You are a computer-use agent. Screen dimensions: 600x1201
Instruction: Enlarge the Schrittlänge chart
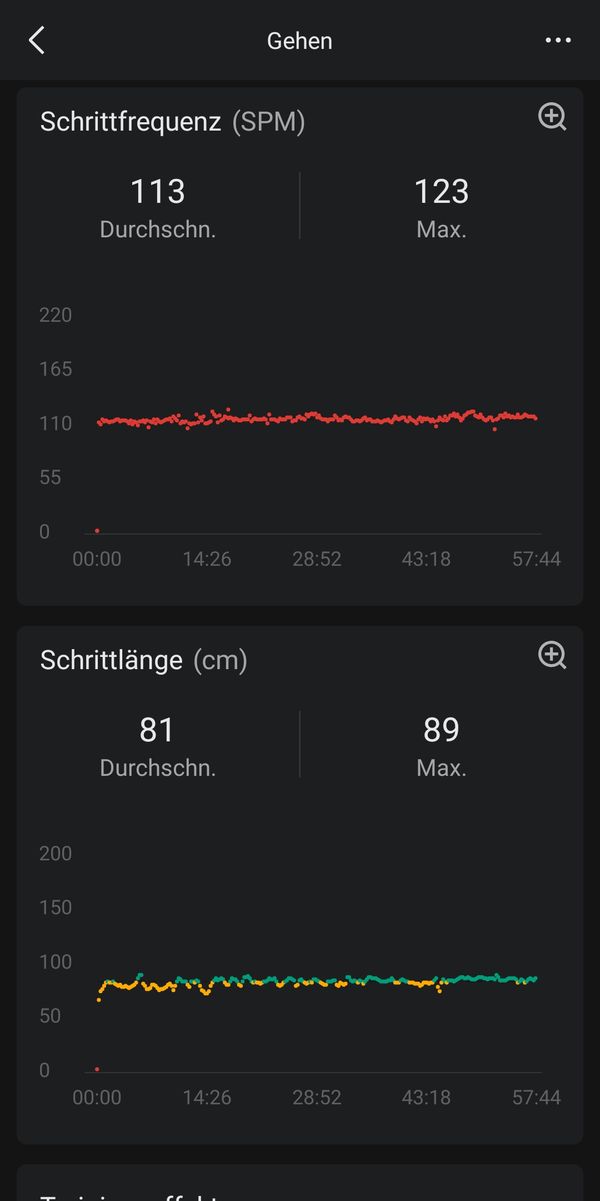pos(552,655)
